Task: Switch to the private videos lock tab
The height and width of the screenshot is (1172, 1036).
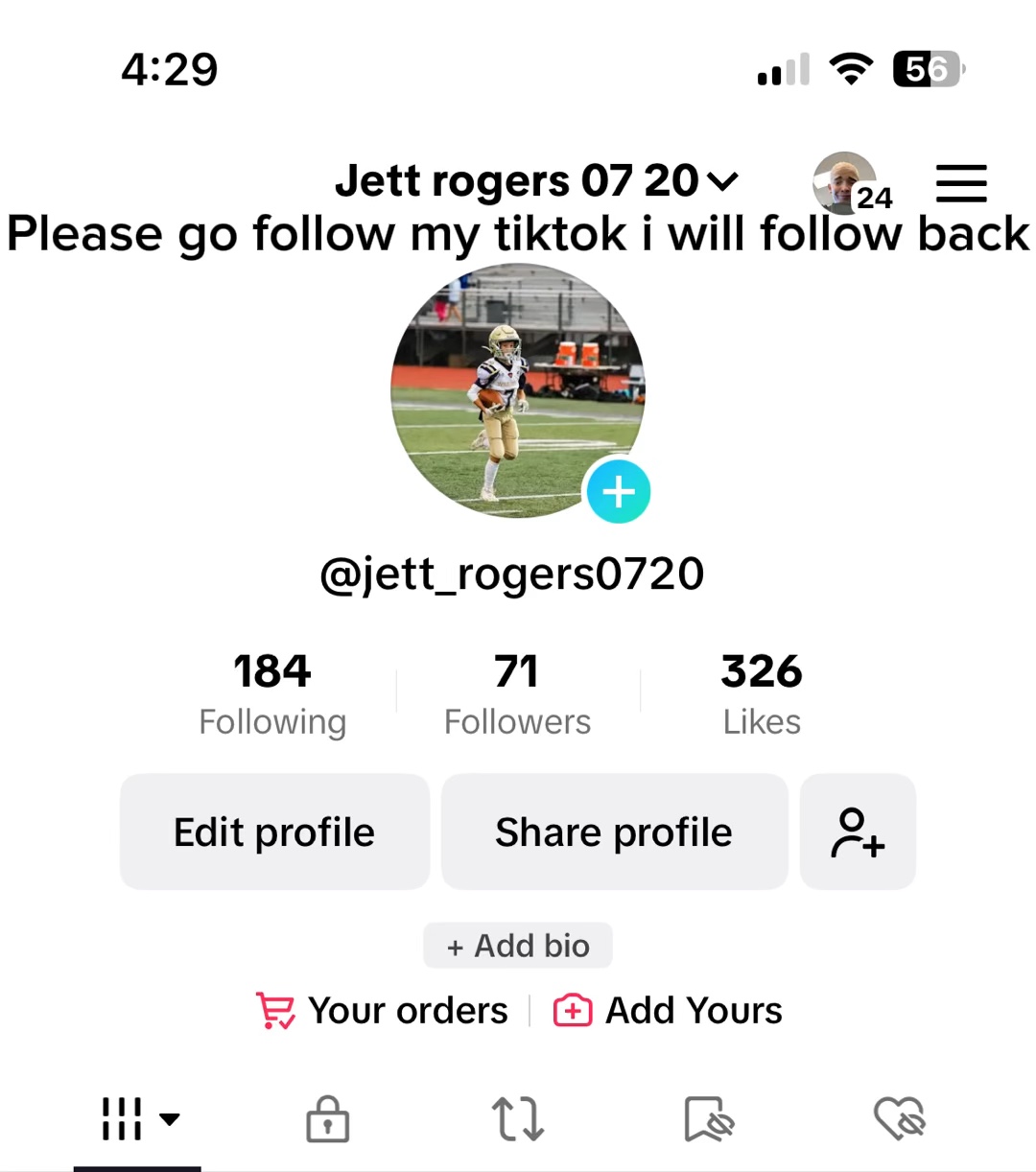Action: click(x=327, y=1119)
